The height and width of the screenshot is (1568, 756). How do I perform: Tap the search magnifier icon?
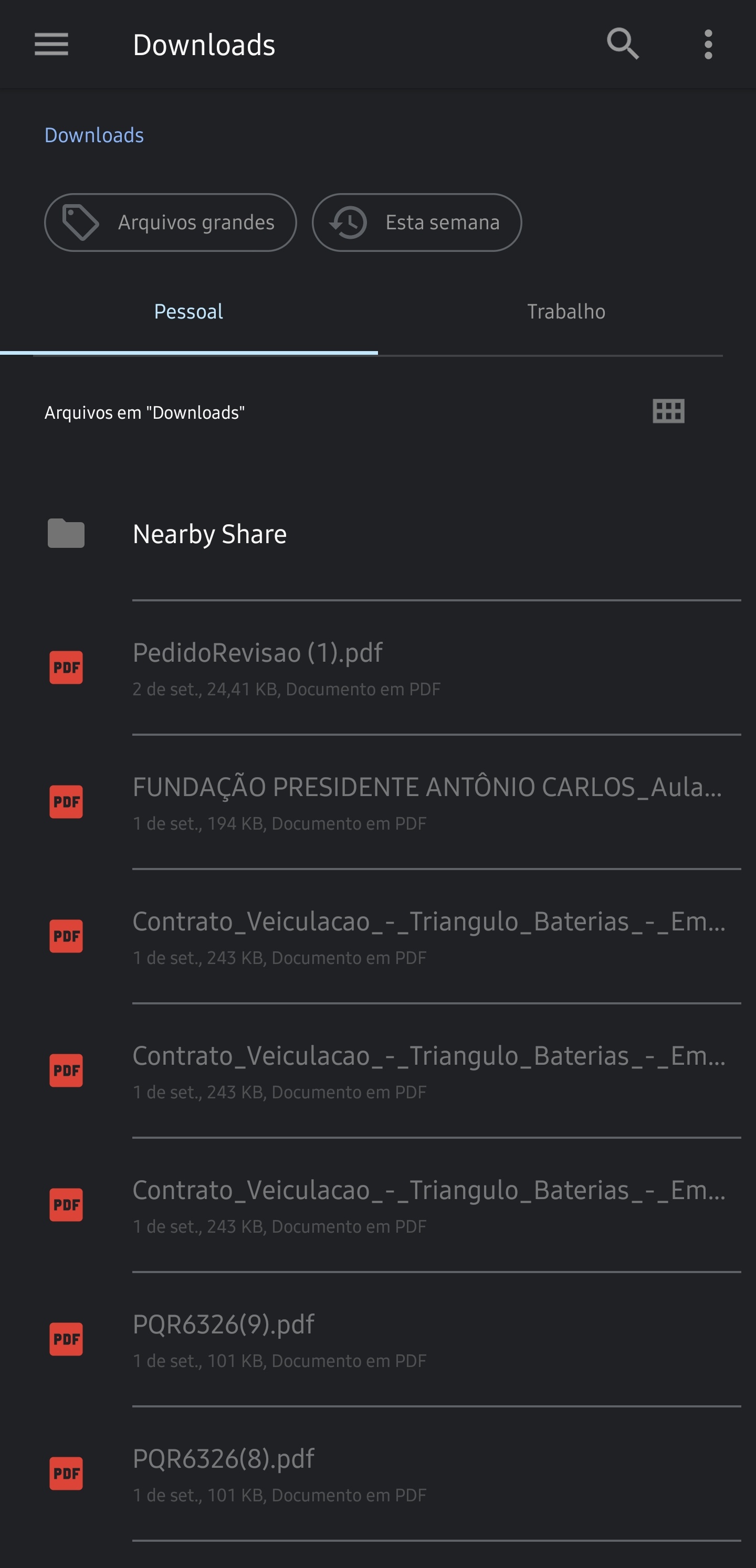click(x=623, y=44)
